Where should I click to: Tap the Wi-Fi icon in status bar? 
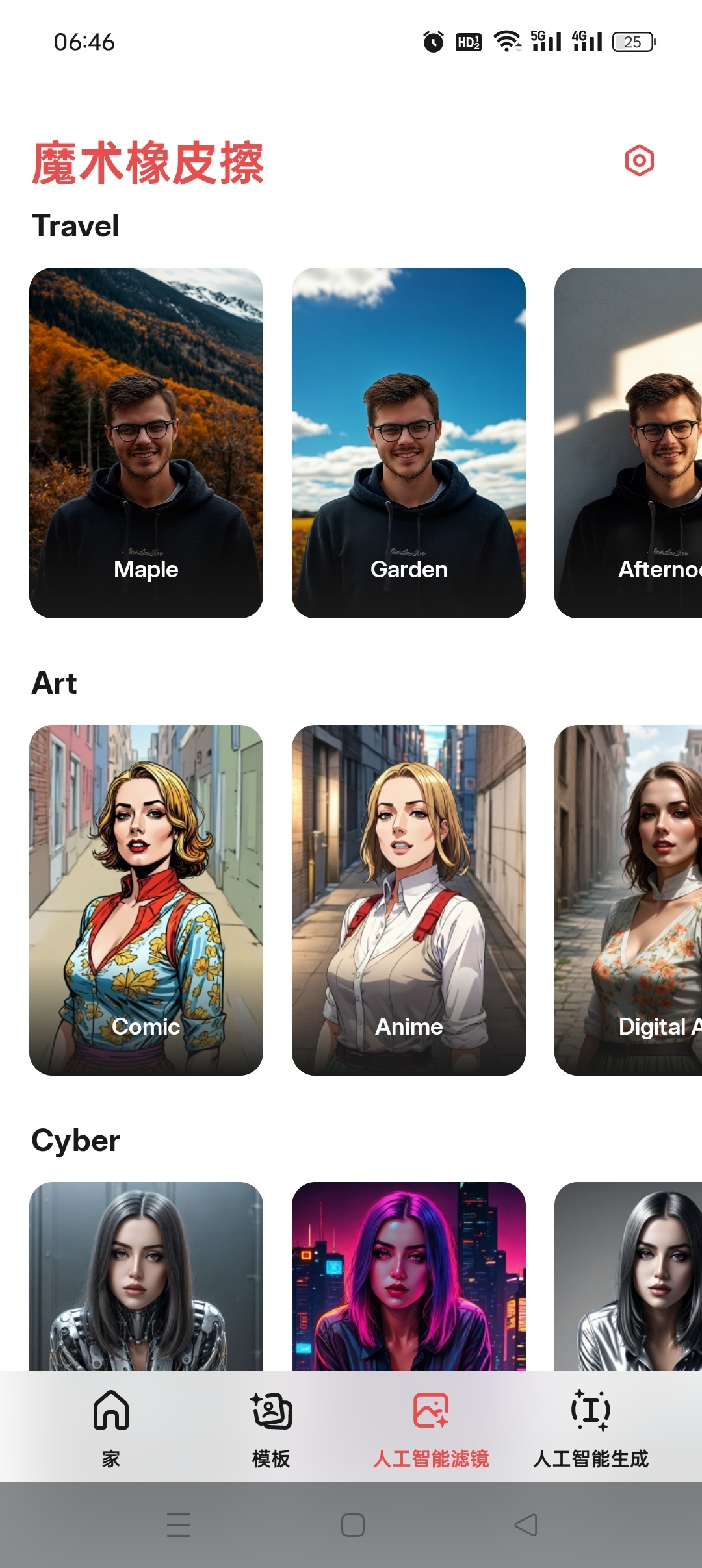508,41
